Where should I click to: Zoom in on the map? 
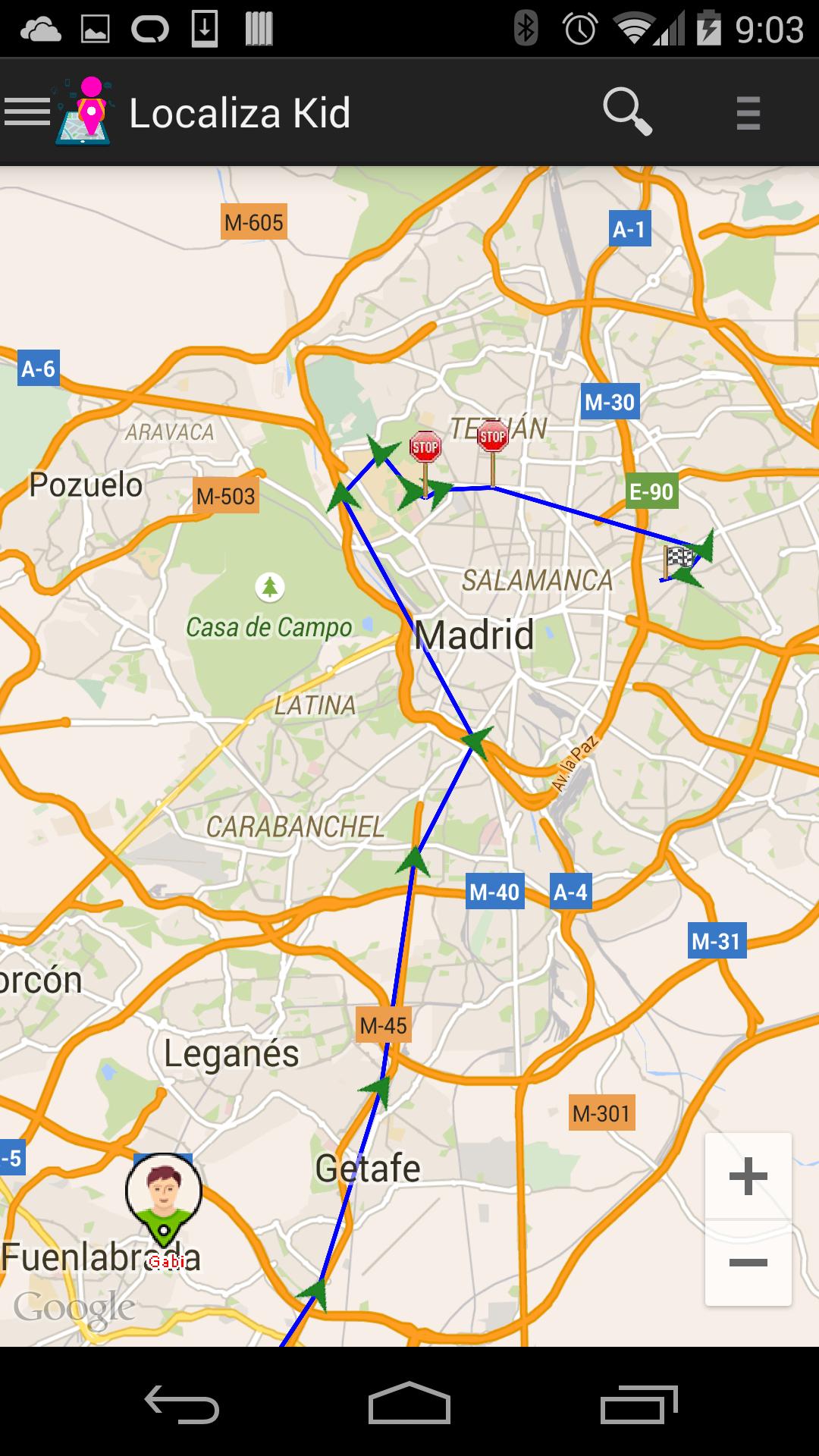click(748, 1176)
